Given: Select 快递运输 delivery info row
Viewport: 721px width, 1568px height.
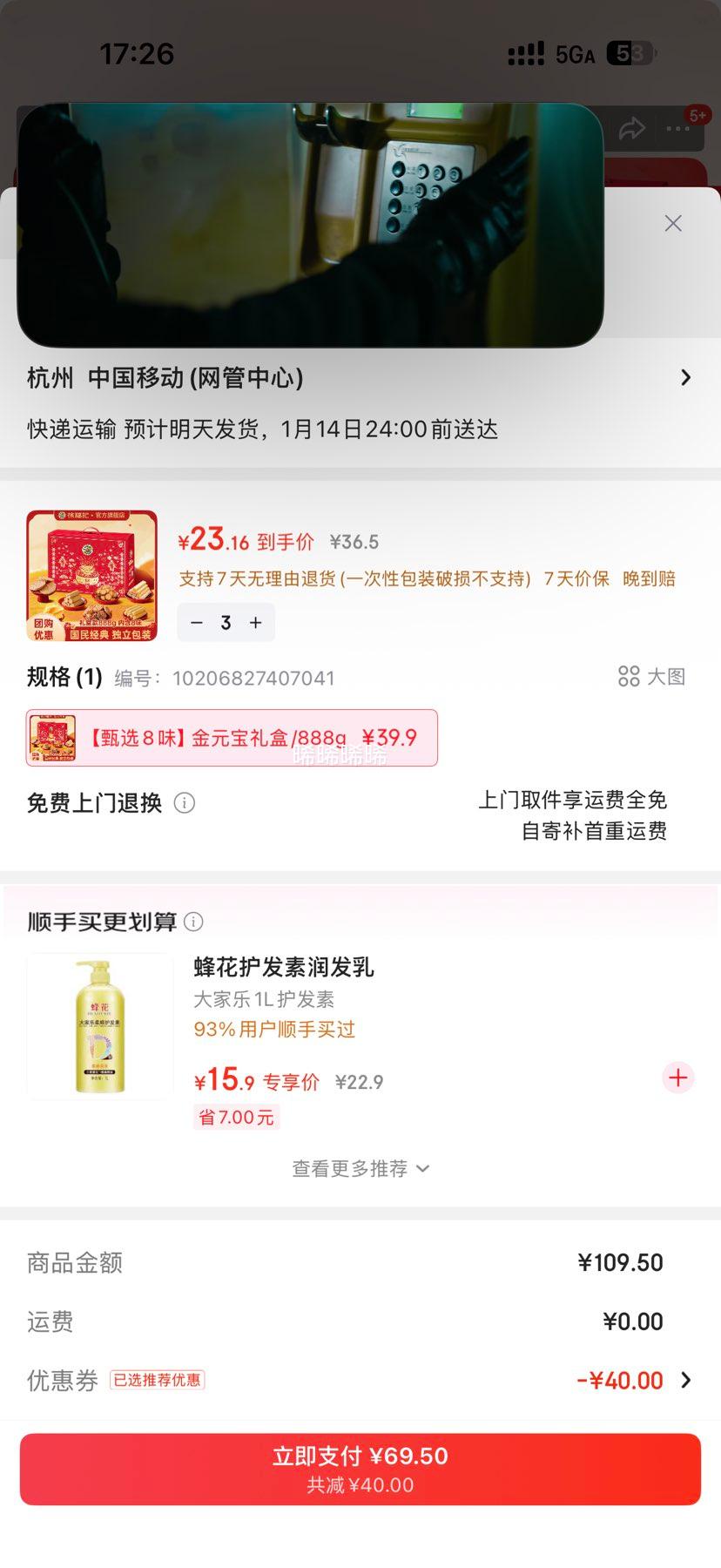Looking at the screenshot, I should [261, 429].
